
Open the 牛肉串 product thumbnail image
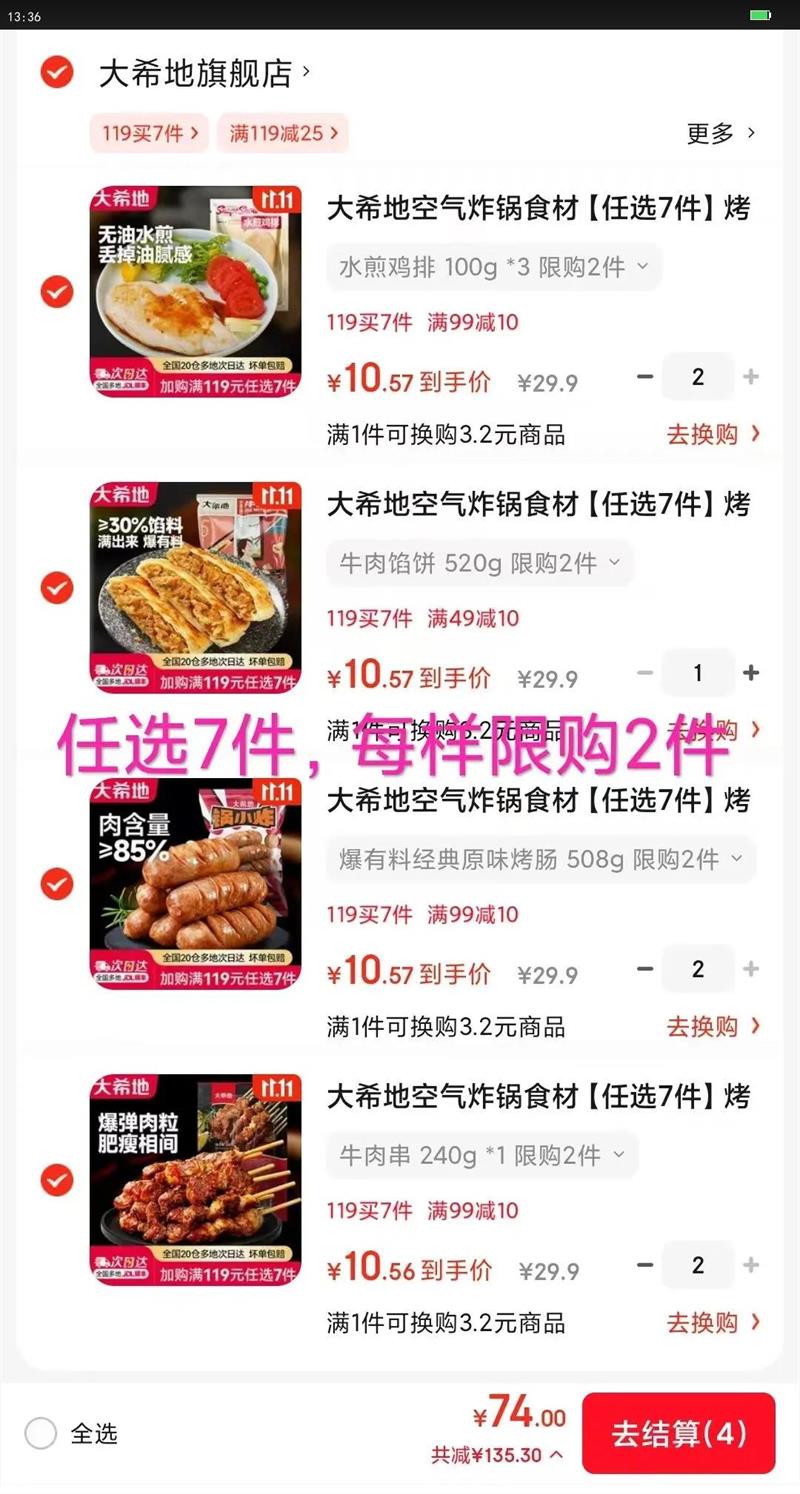(x=196, y=1180)
